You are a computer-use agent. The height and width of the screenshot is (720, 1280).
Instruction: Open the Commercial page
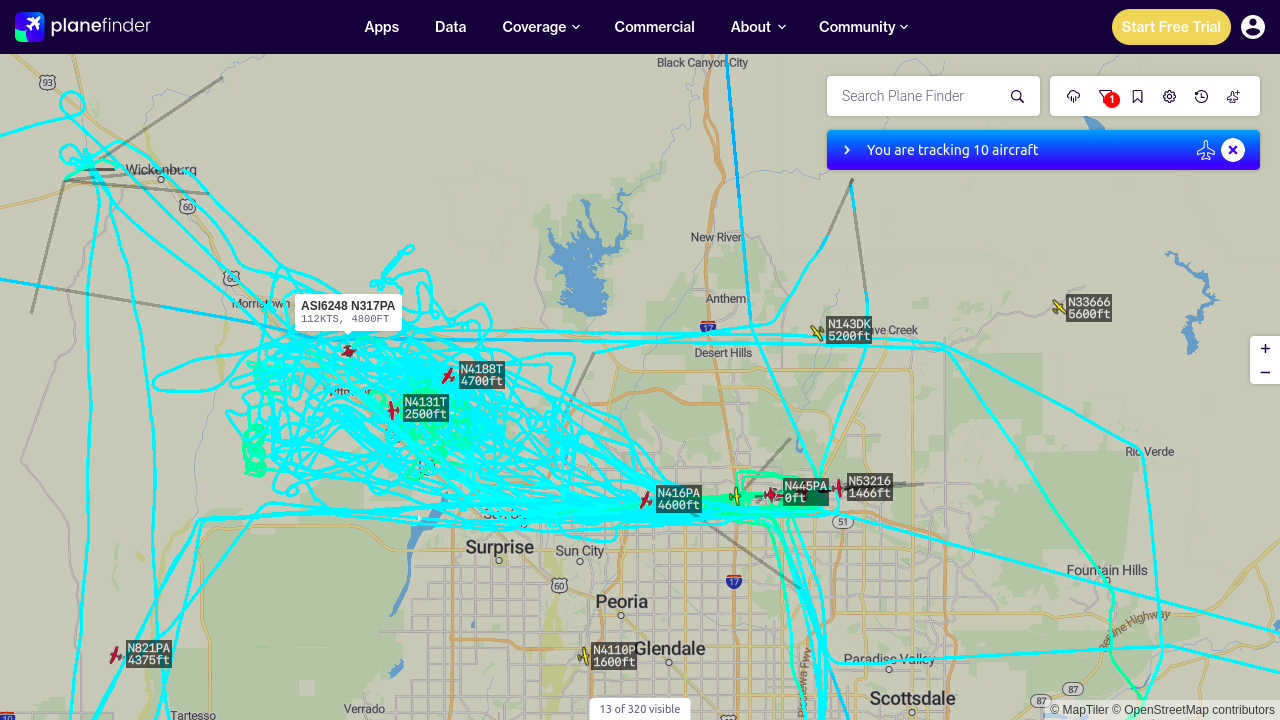655,27
